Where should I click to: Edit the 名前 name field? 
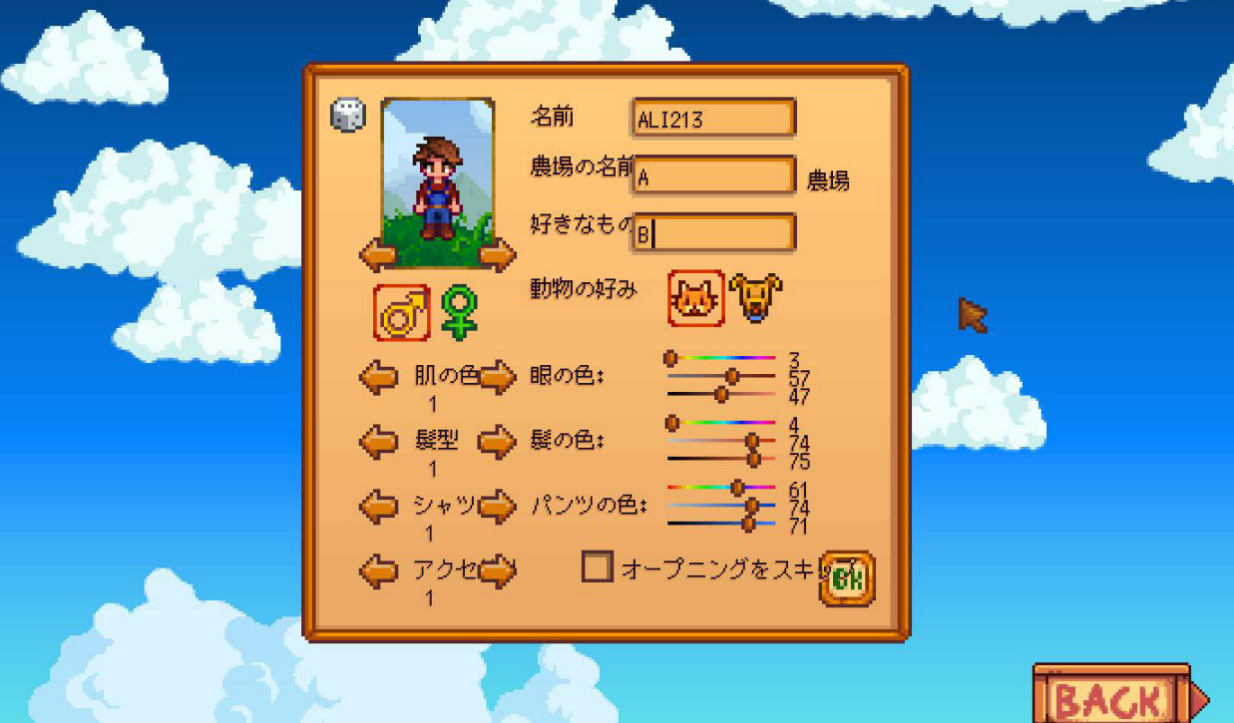(x=713, y=118)
